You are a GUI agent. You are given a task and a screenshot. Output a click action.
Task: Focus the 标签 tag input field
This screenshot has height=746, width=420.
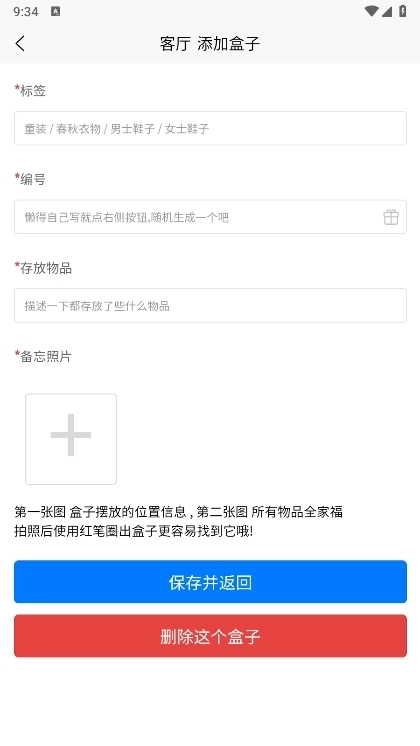(x=210, y=128)
